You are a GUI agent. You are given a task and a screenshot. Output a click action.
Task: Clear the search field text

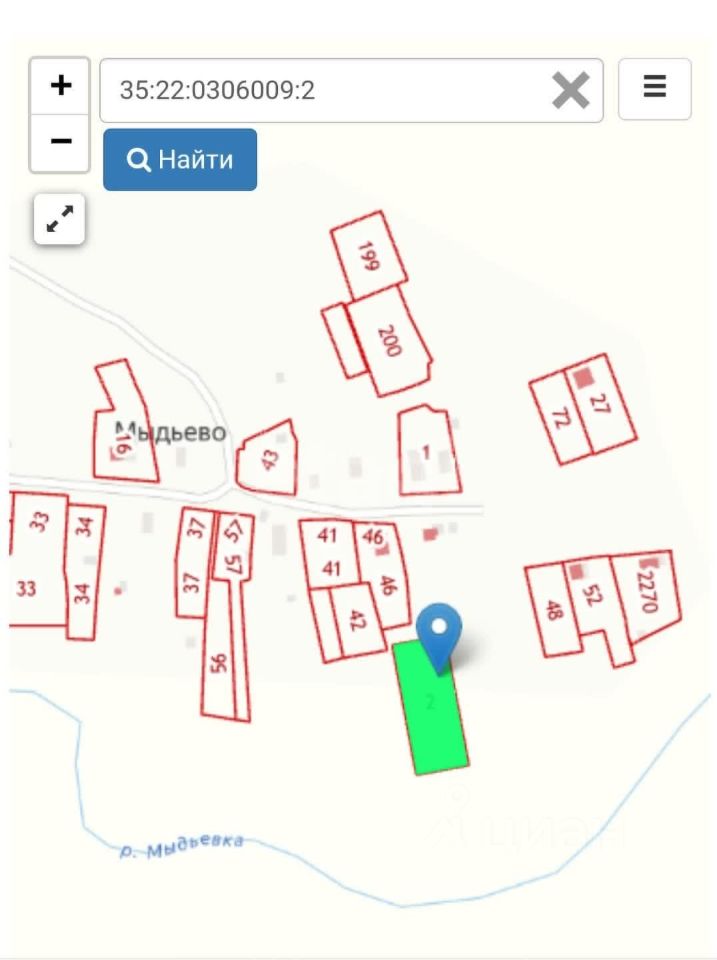point(570,91)
